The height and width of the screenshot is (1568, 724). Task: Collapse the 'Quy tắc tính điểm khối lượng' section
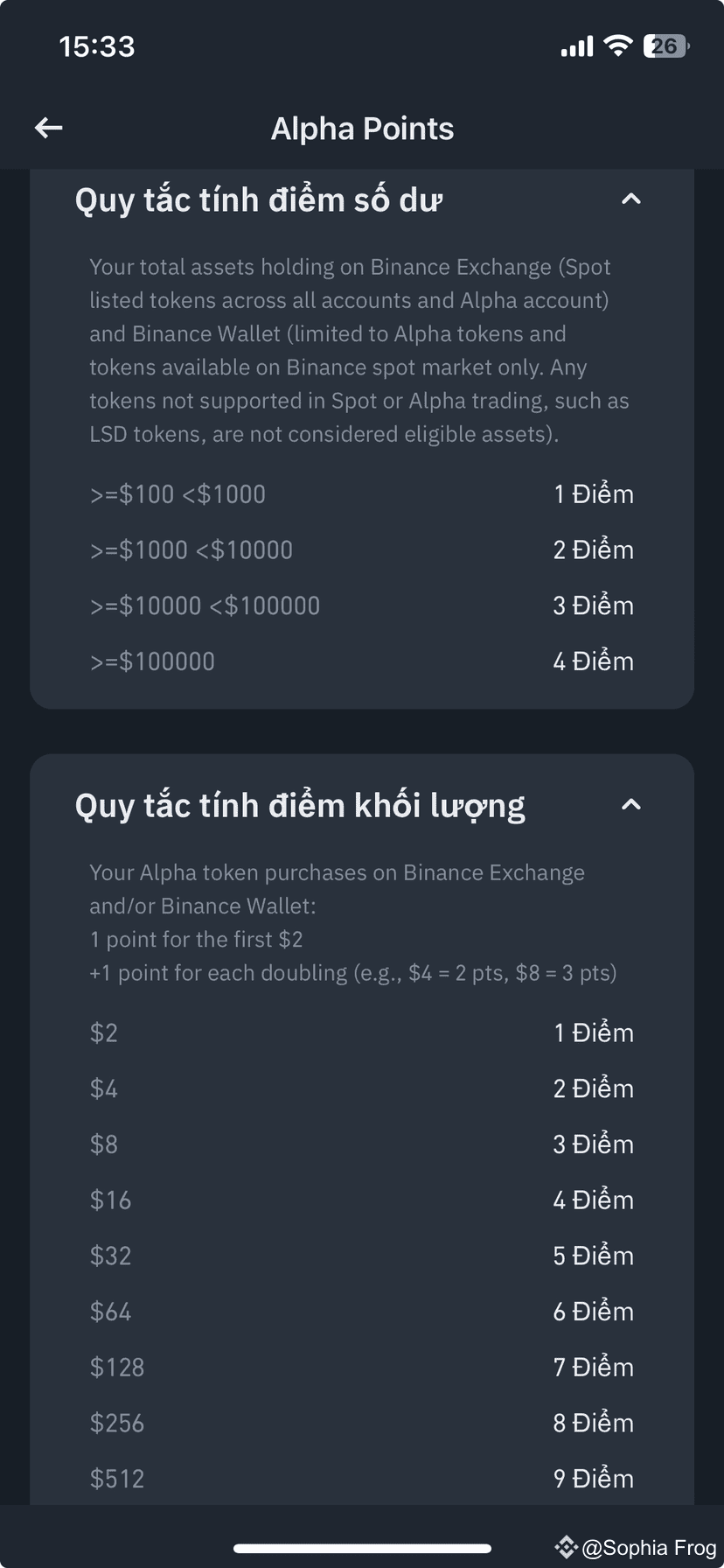click(632, 804)
